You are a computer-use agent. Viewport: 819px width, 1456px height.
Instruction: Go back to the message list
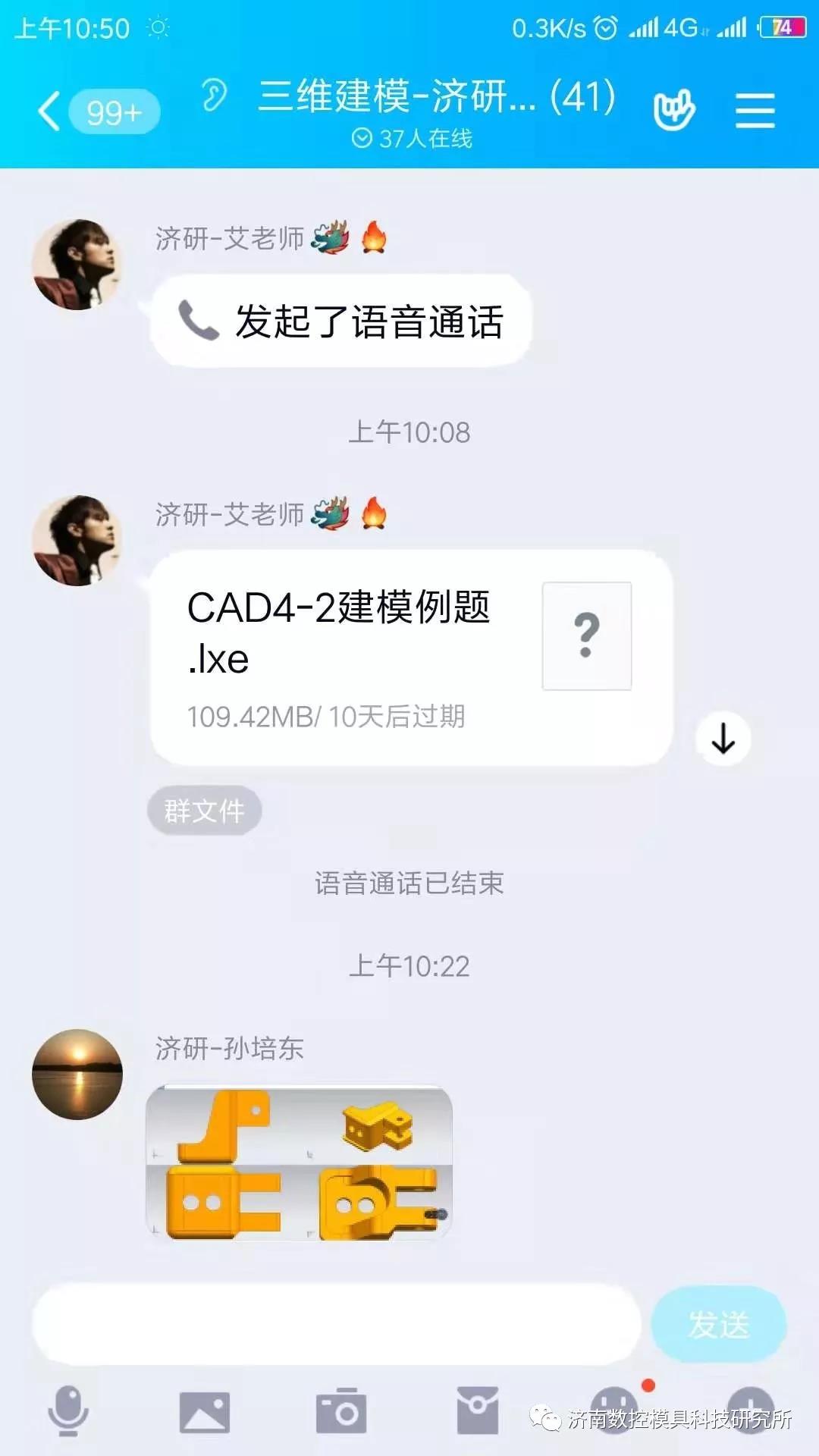(x=50, y=111)
